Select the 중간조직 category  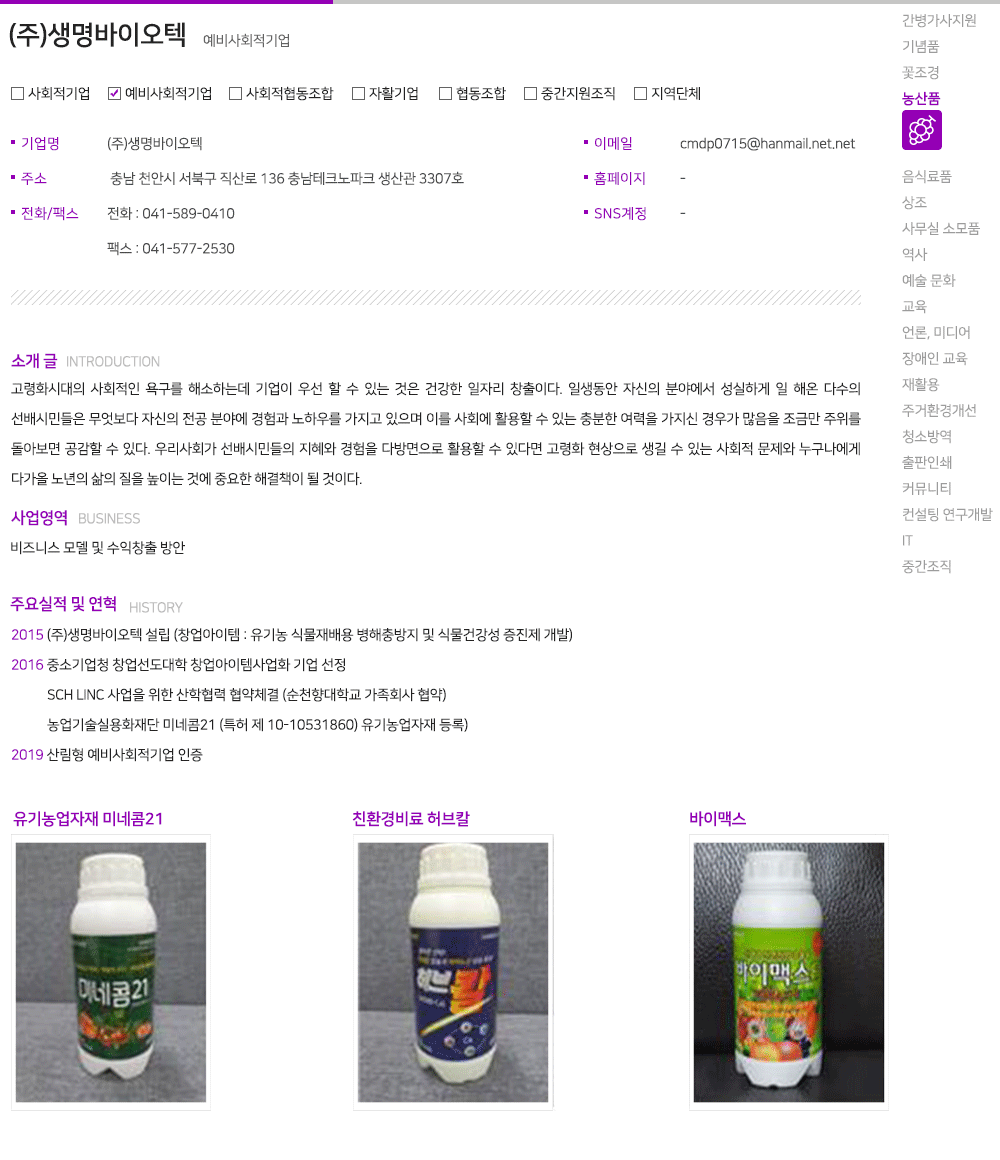click(x=926, y=566)
